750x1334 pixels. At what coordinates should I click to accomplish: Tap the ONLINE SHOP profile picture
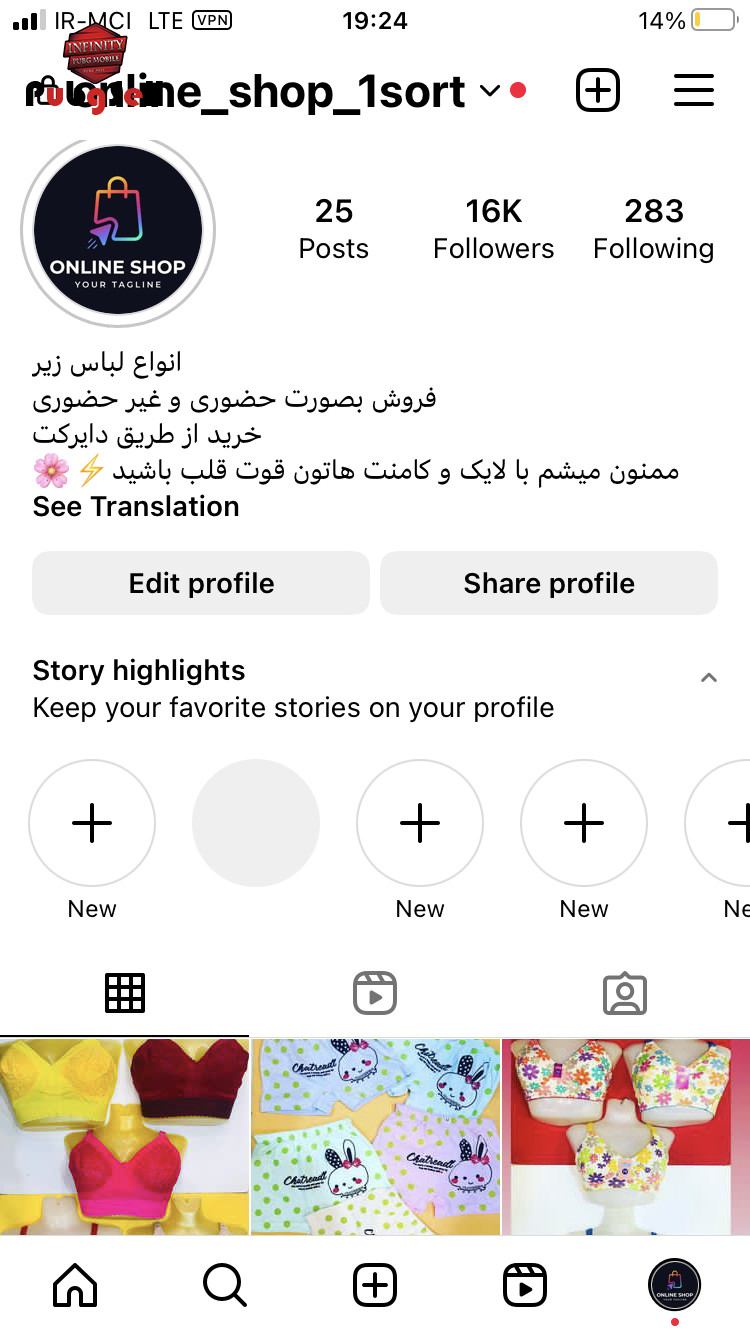point(118,229)
